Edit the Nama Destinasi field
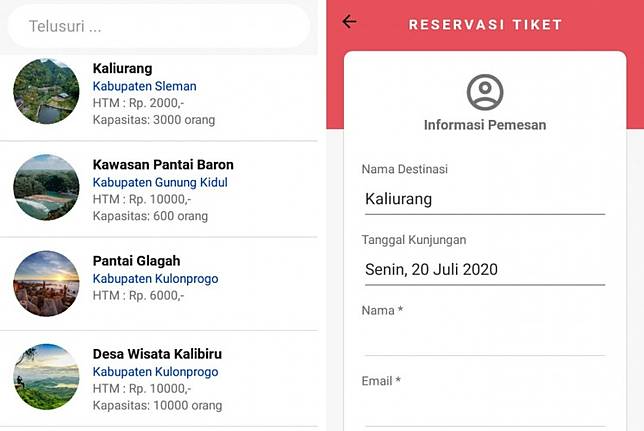This screenshot has width=644, height=431. click(484, 199)
